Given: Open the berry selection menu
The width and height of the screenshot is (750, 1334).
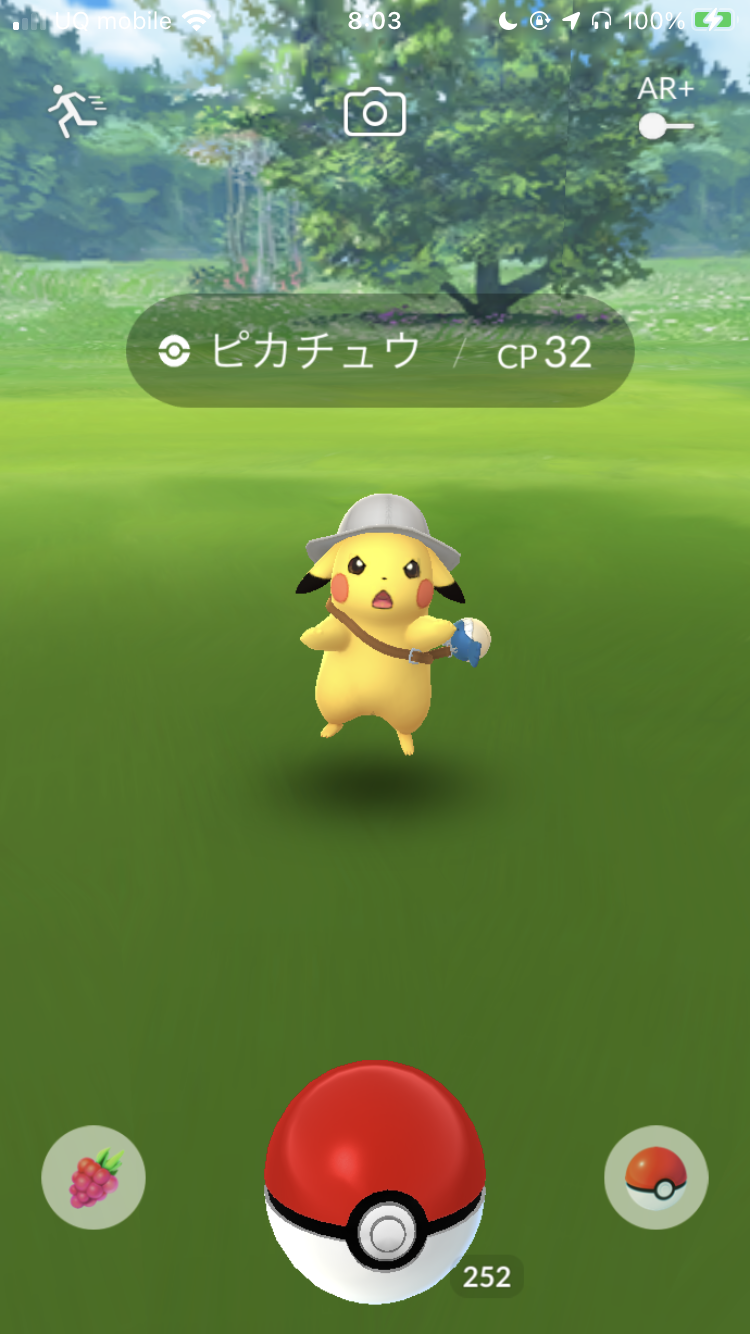Looking at the screenshot, I should point(93,1178).
